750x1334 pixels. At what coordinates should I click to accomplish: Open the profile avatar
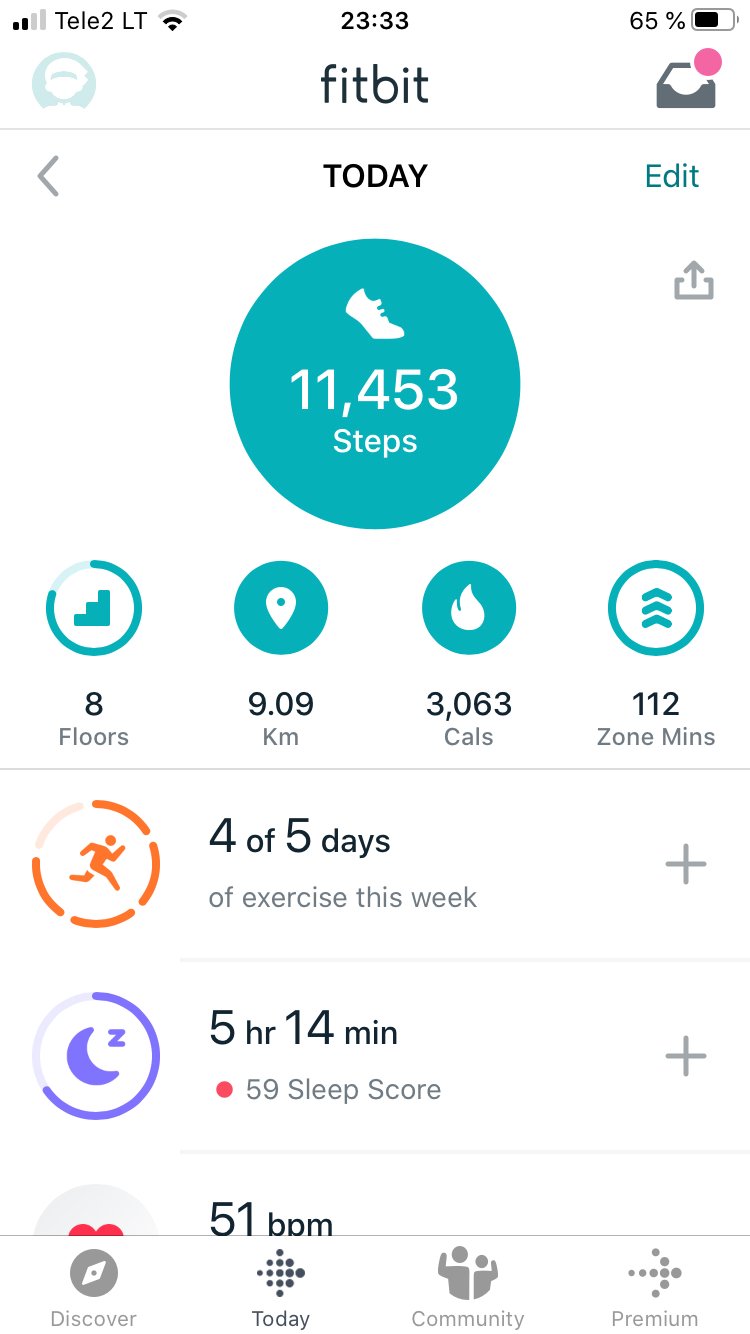pyautogui.click(x=64, y=81)
